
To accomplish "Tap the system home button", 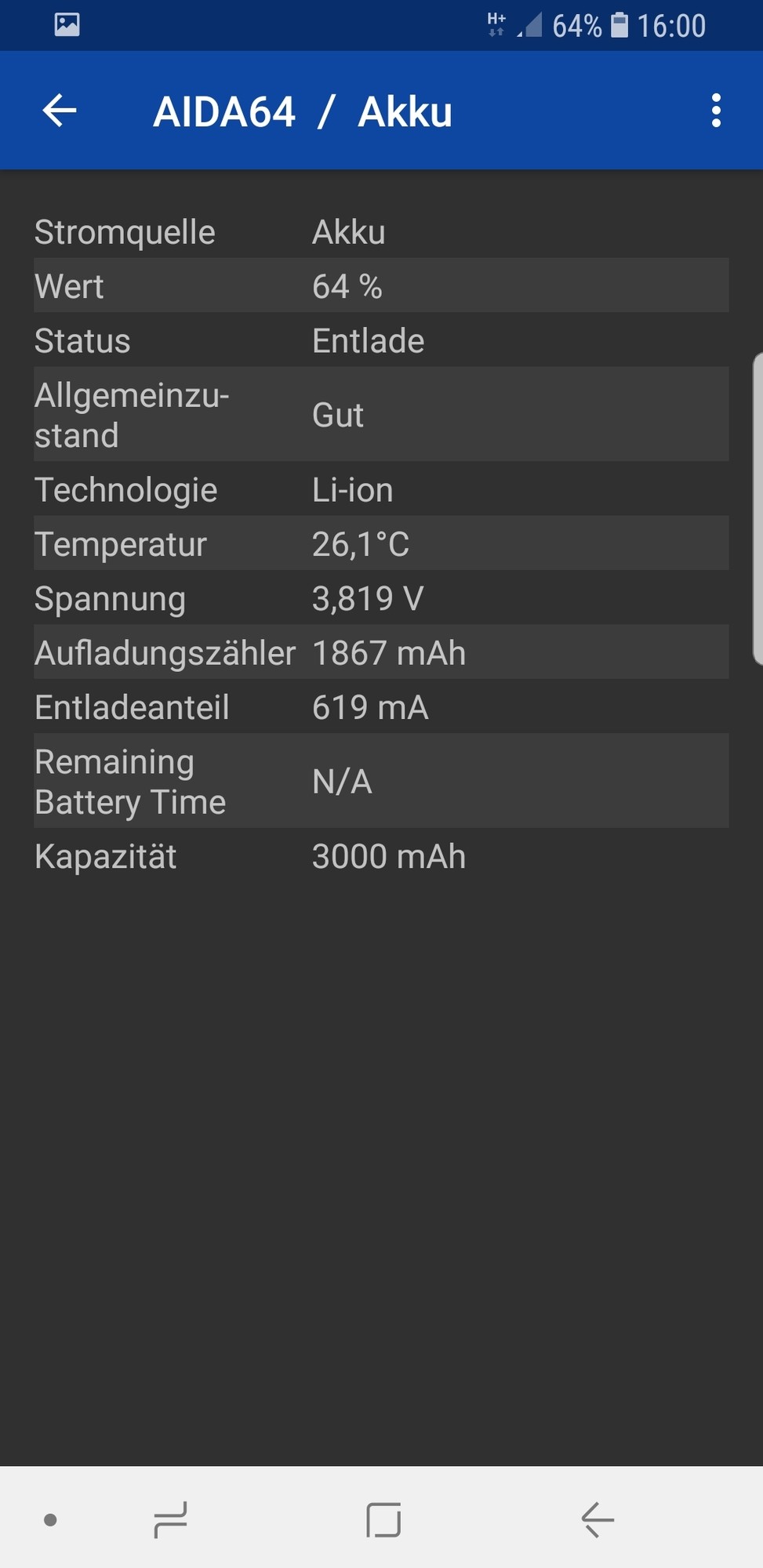I will point(383,1519).
